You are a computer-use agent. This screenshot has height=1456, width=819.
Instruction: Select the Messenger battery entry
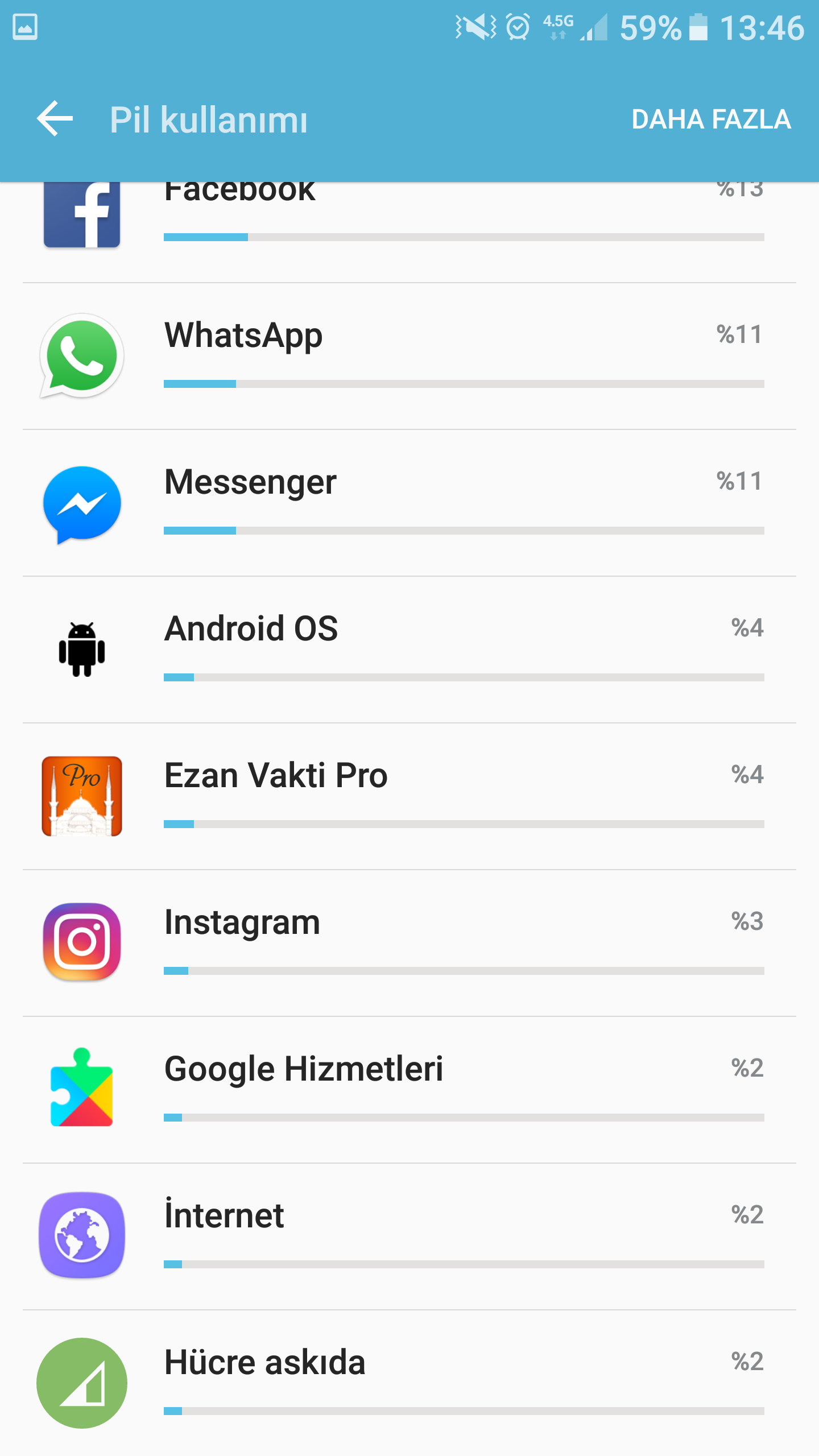coord(409,503)
